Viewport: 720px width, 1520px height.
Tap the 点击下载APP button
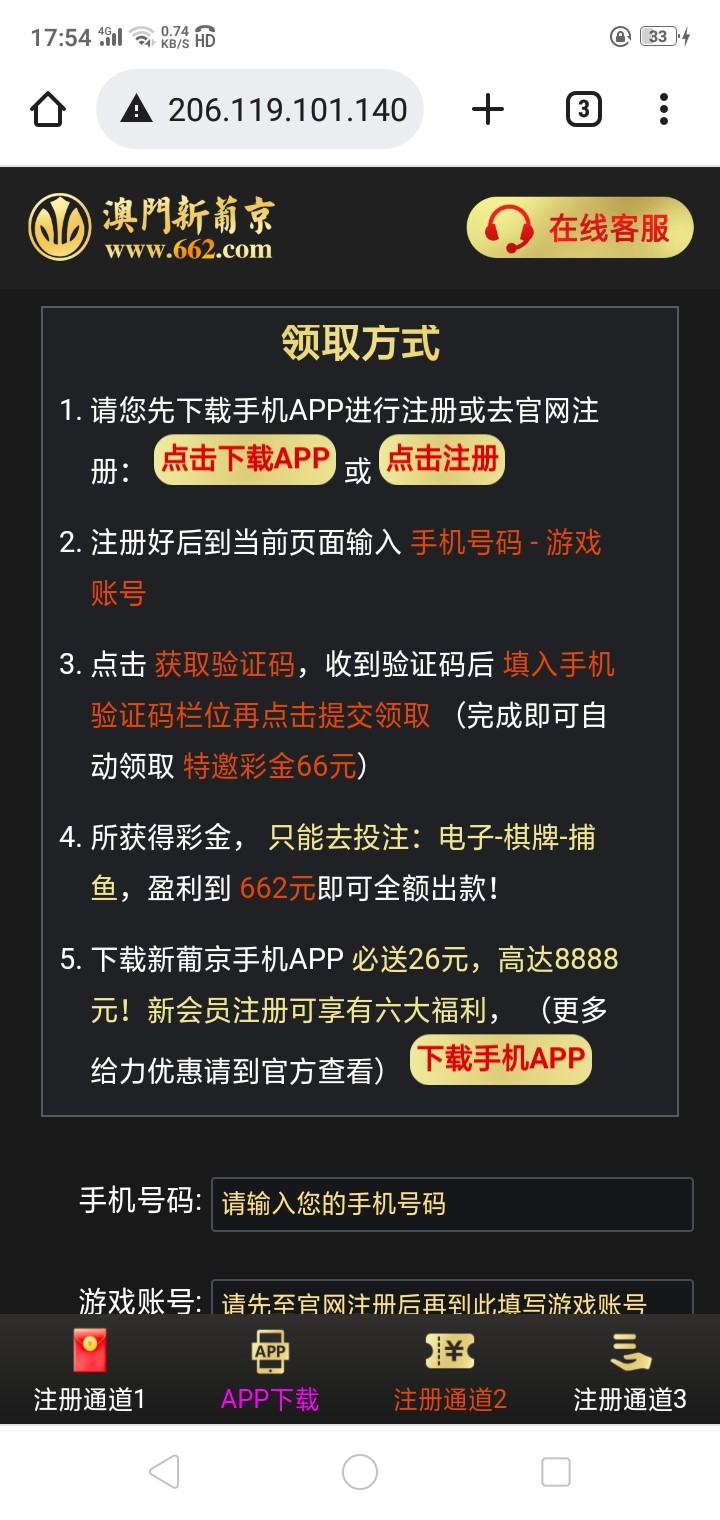[x=245, y=460]
